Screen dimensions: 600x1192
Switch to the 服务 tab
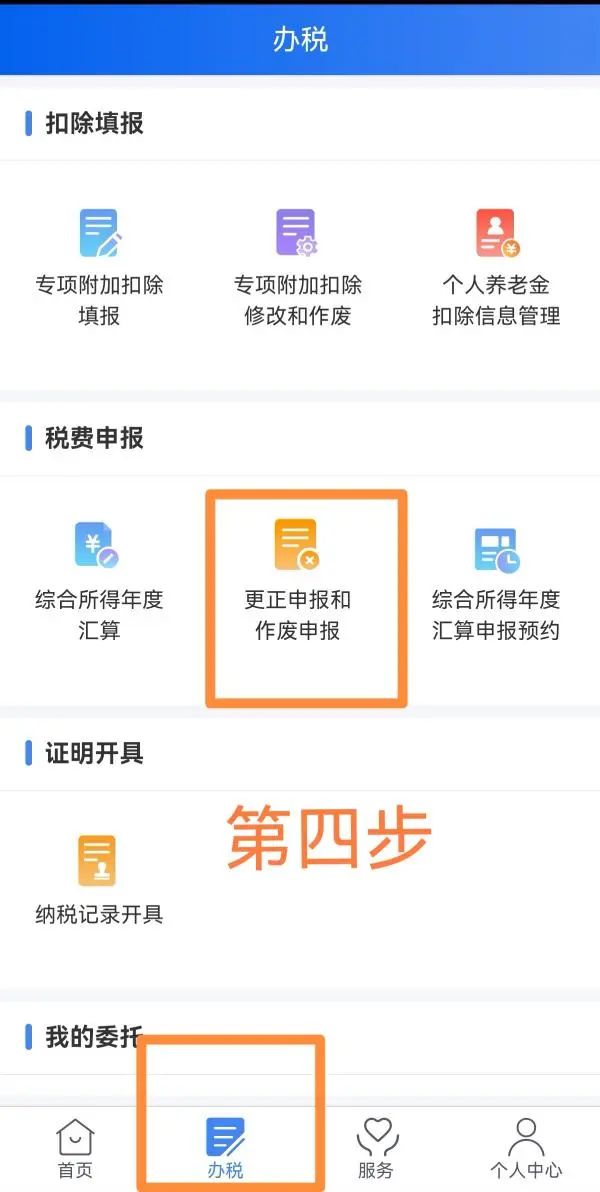click(x=376, y=1148)
